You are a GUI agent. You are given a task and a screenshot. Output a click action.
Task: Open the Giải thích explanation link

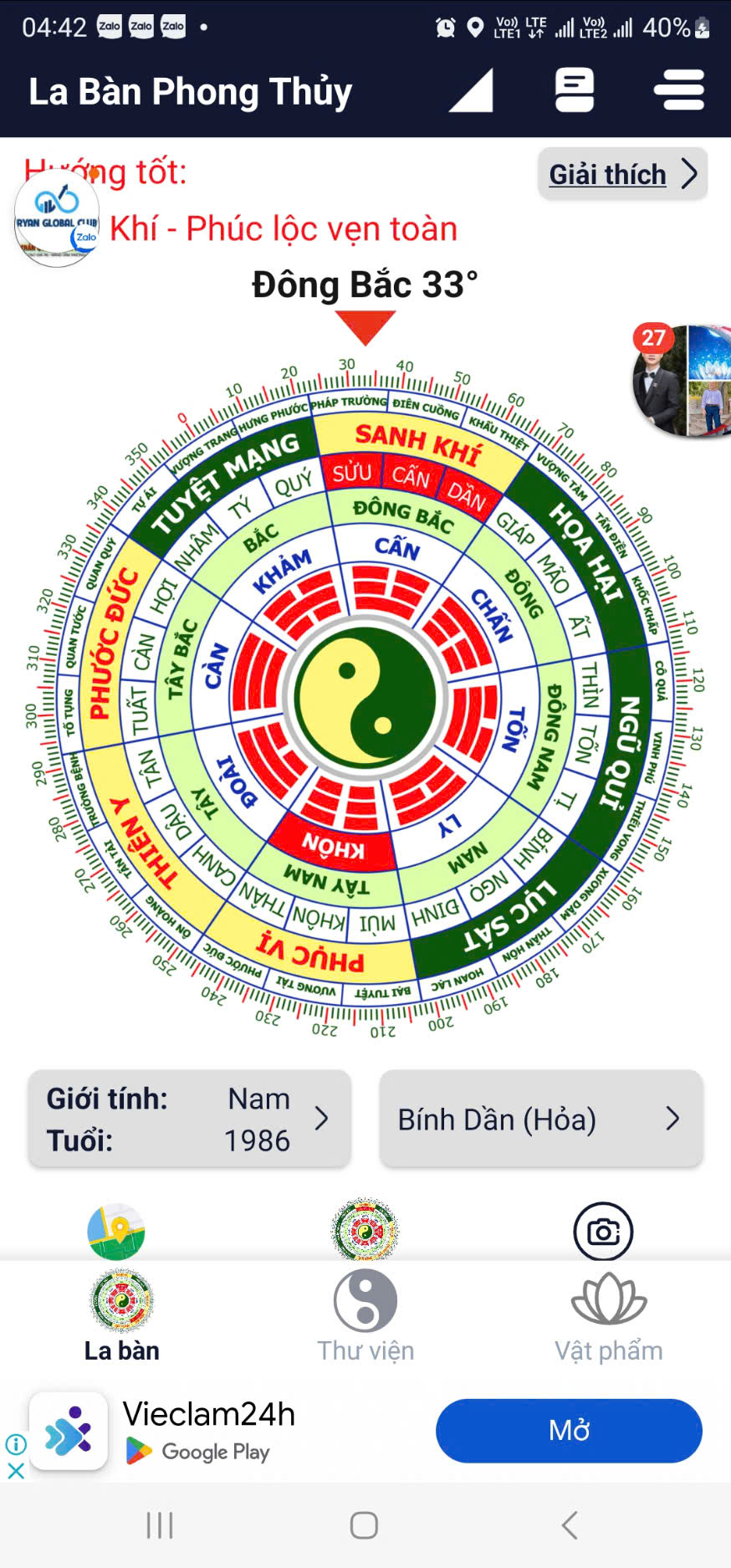tap(622, 174)
